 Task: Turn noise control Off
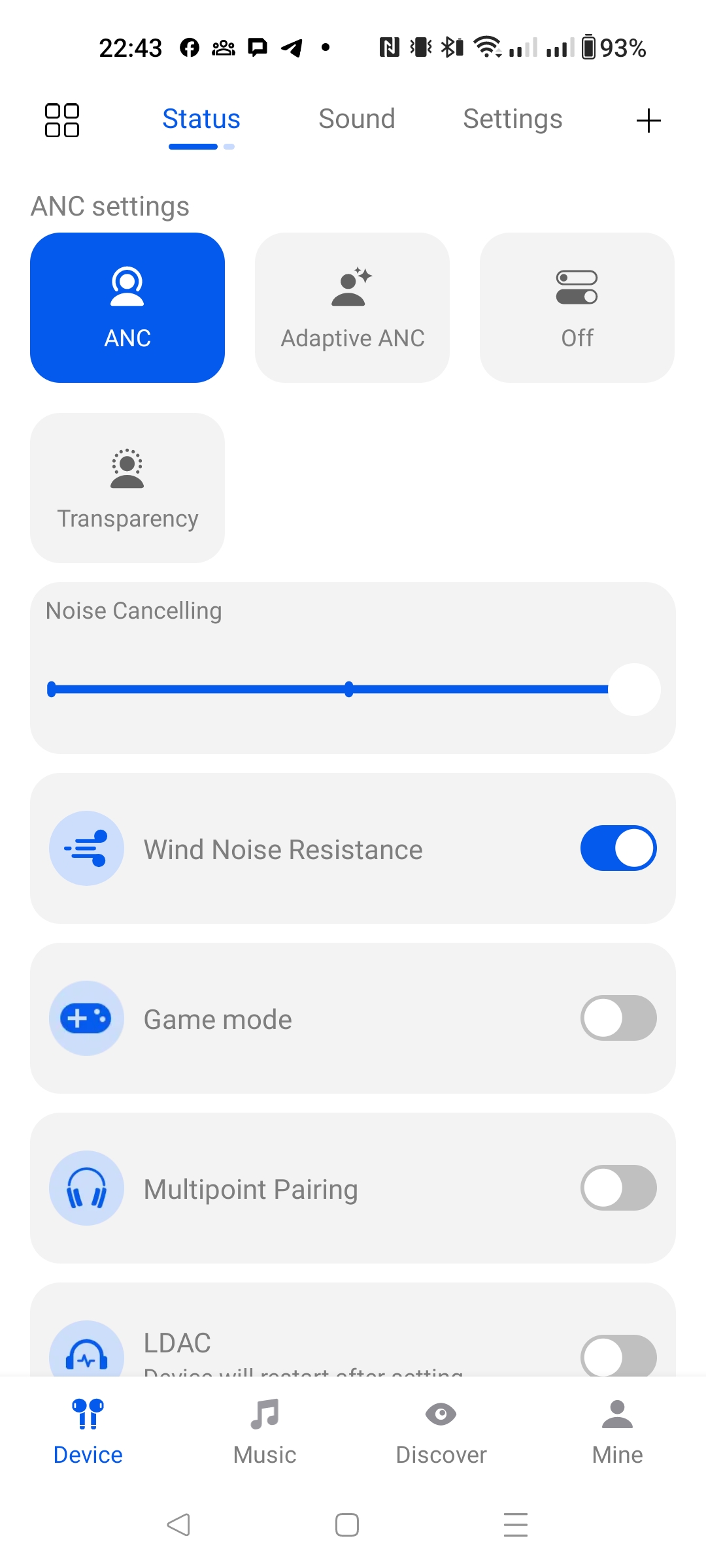577,308
